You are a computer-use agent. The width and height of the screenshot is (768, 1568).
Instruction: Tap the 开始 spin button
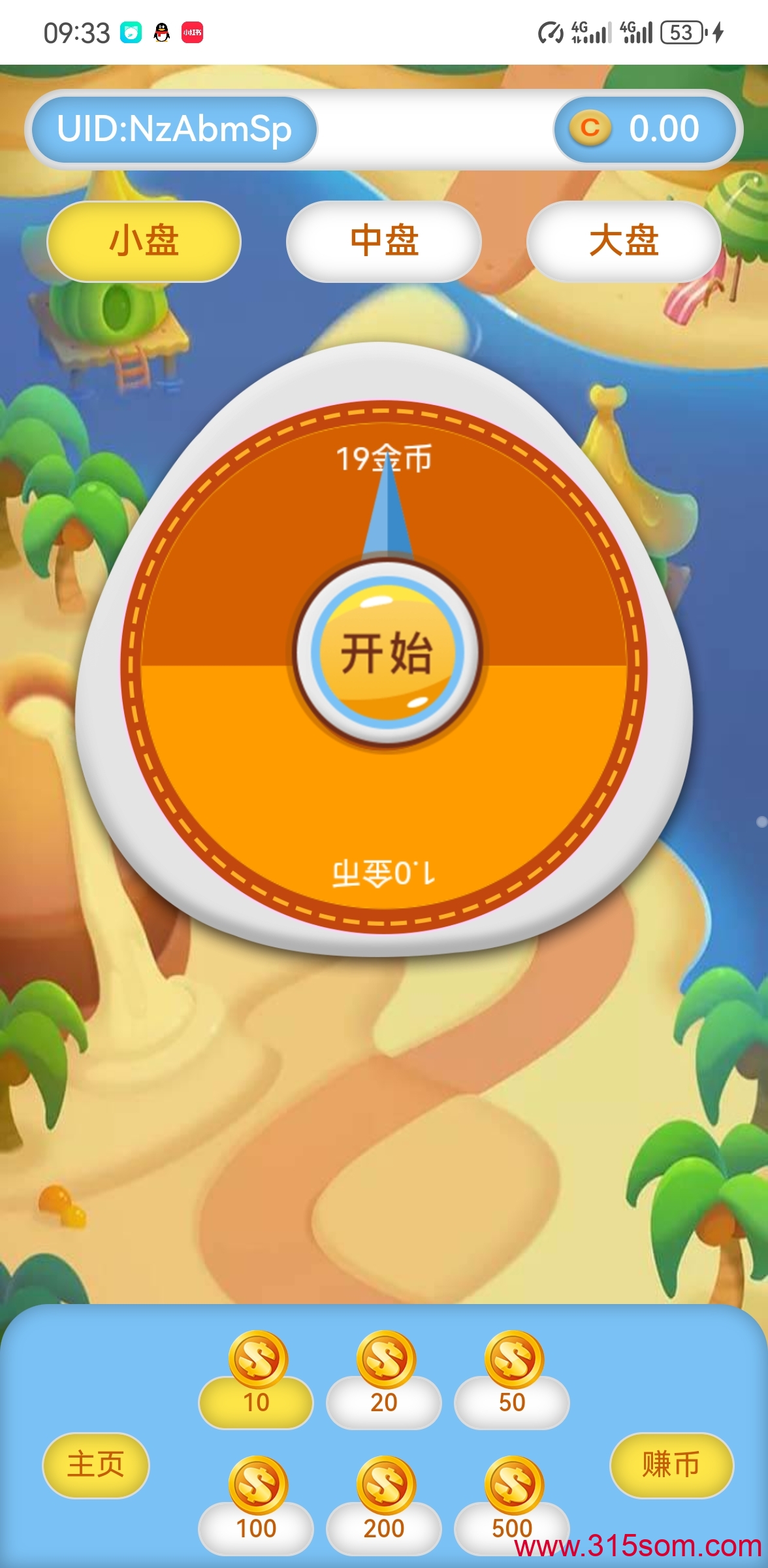pos(387,653)
